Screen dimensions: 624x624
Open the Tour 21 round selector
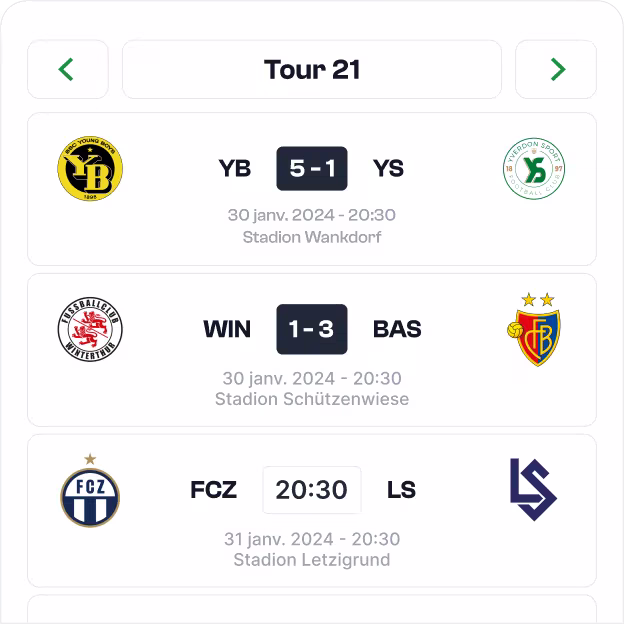pos(311,69)
